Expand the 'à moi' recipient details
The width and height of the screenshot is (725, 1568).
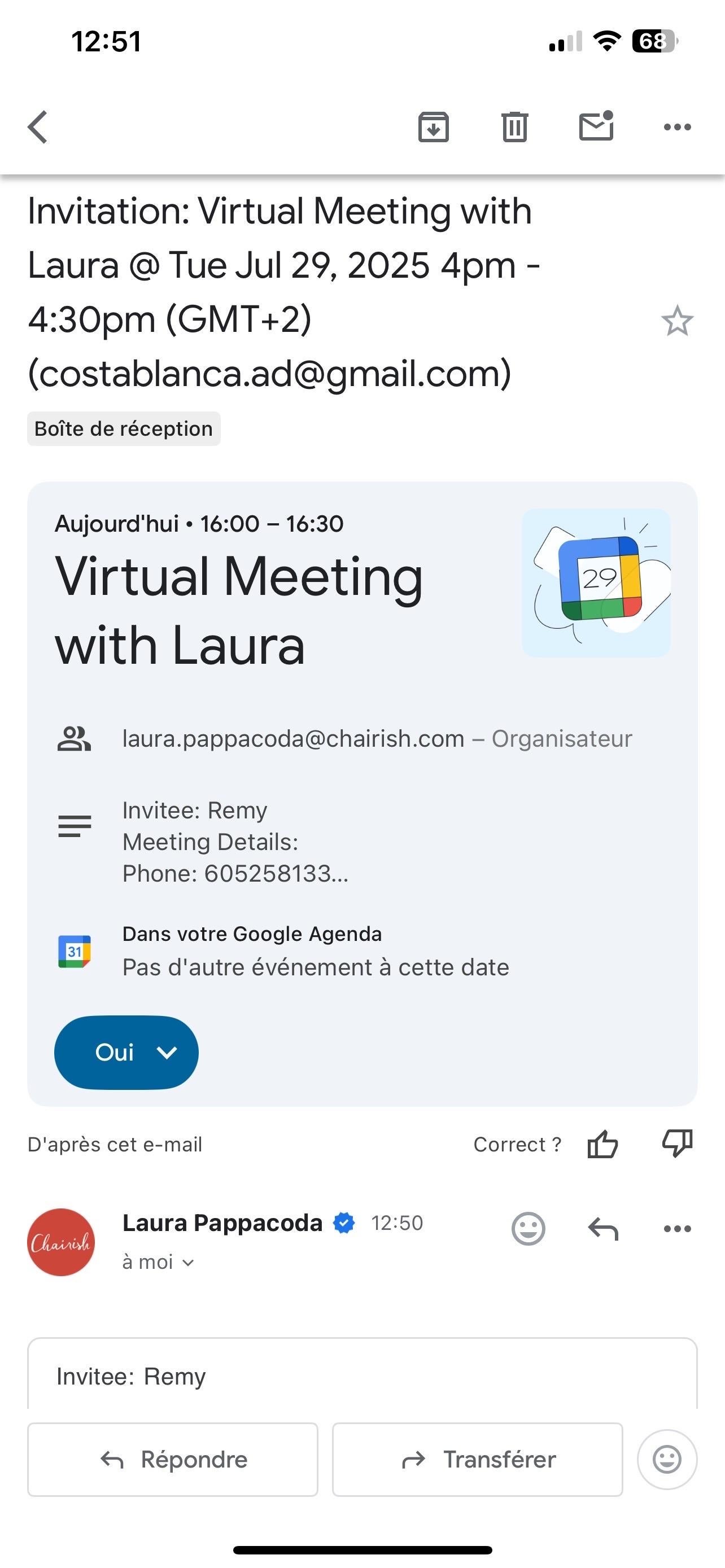(158, 1263)
